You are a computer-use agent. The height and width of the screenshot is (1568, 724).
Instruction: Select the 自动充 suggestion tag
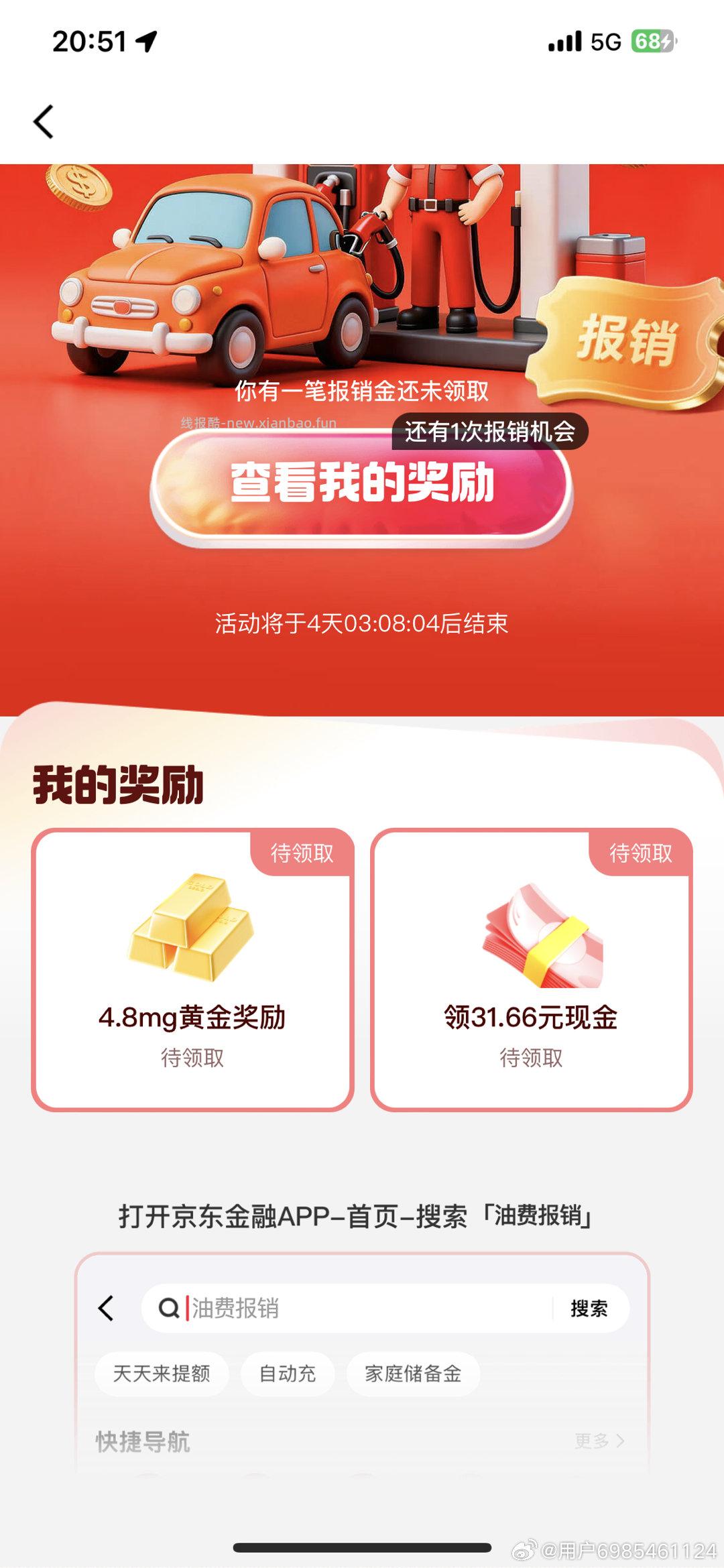click(x=288, y=1374)
